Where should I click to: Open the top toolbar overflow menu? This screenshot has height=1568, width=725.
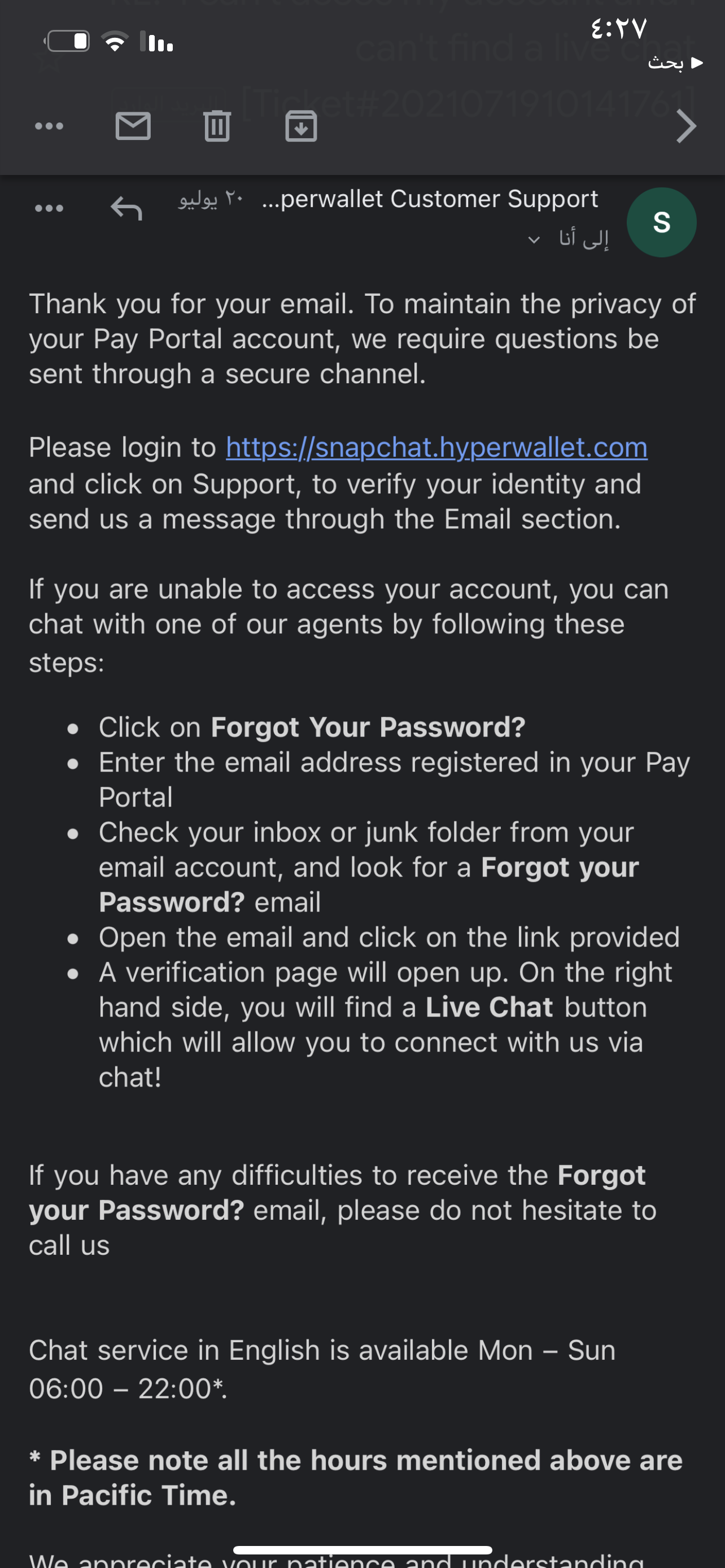[x=49, y=126]
